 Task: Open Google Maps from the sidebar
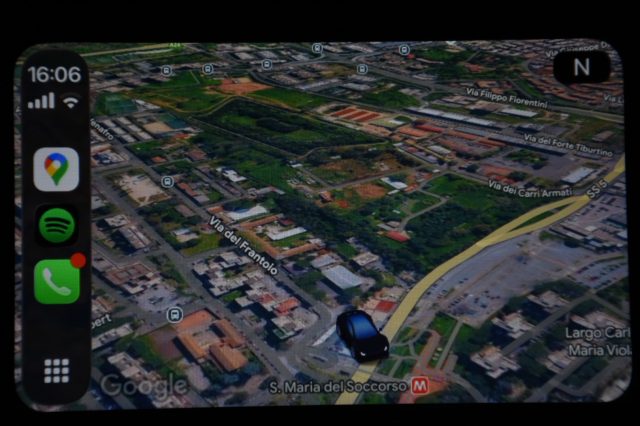[56, 169]
